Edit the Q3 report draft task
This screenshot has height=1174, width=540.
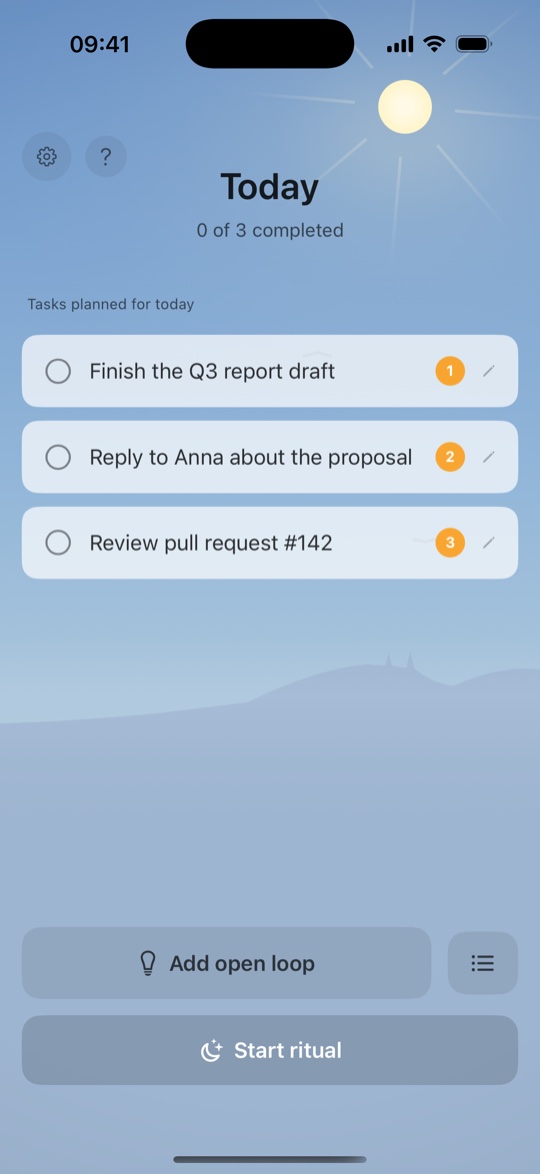point(489,371)
